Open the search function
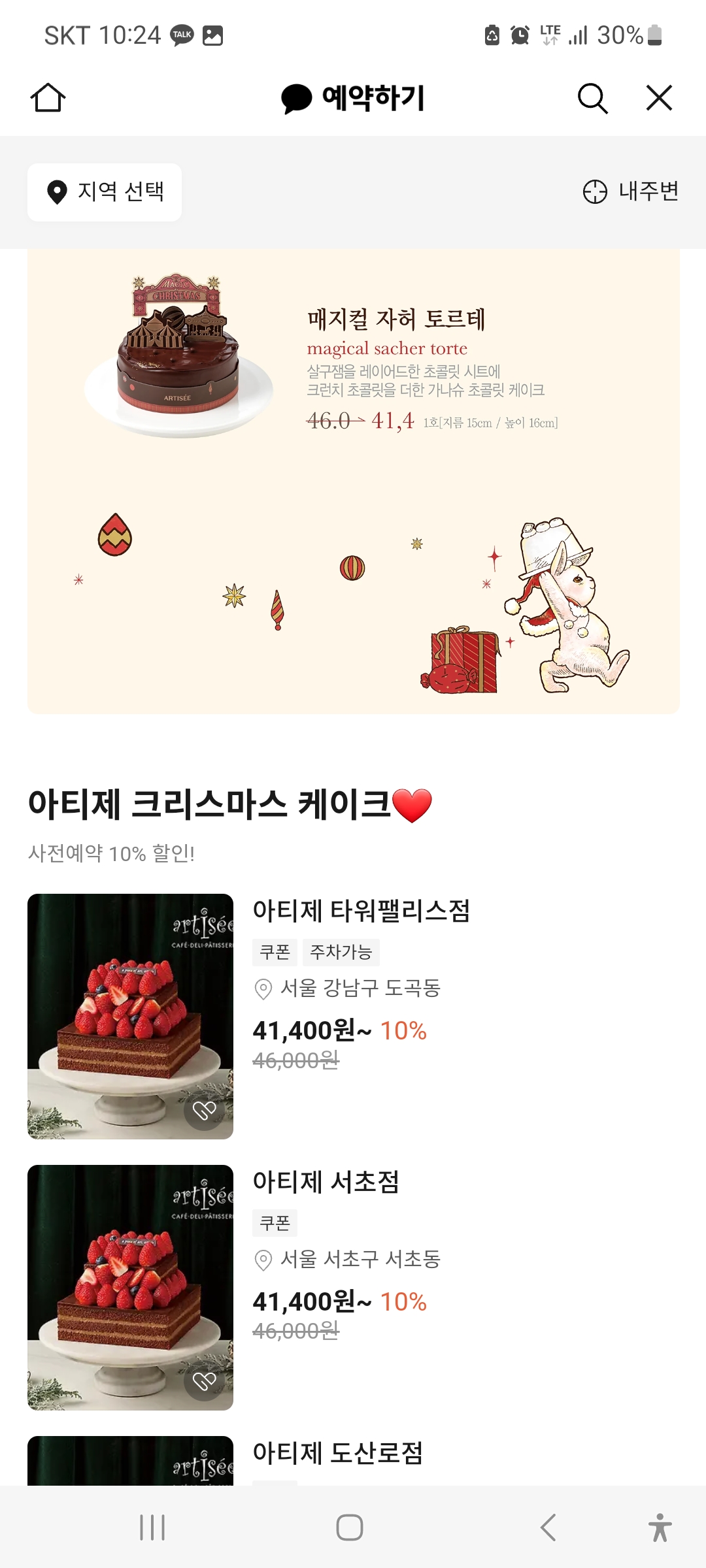Screen dimensions: 706x1568 pos(592,98)
